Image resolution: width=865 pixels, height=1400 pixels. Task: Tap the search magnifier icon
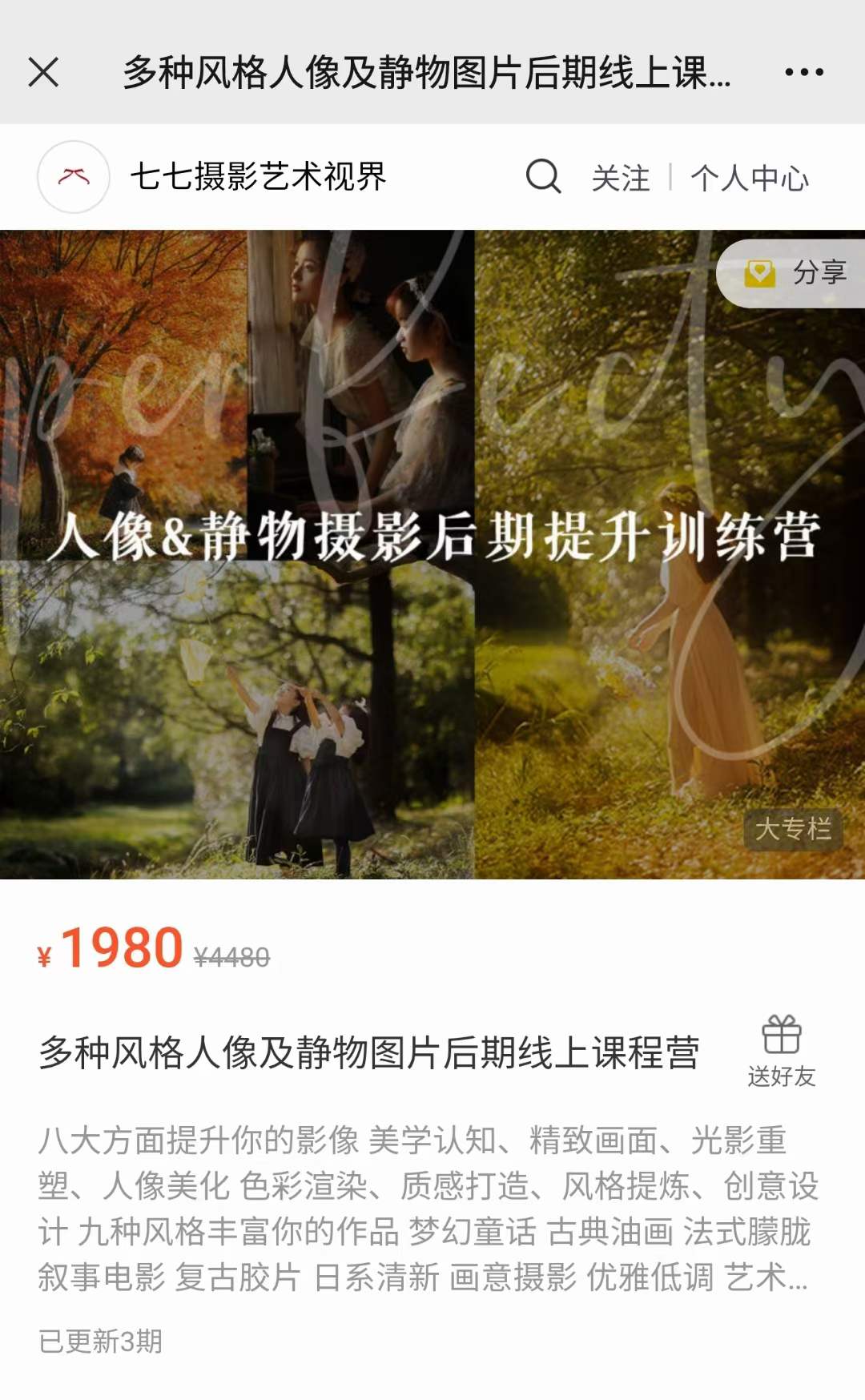coord(543,176)
